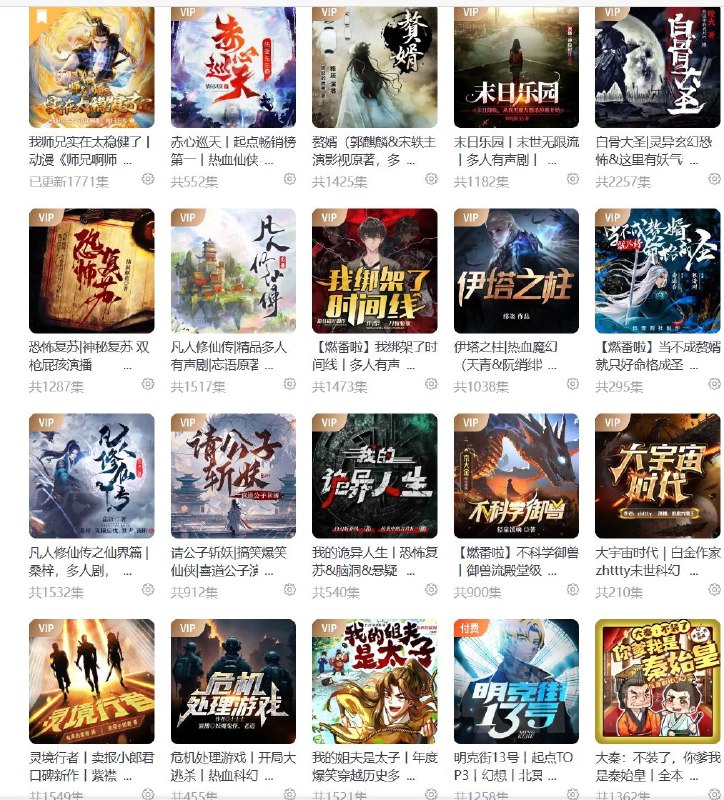Open the 伊塔之柱 album cover
The height and width of the screenshot is (800, 724).
(516, 271)
